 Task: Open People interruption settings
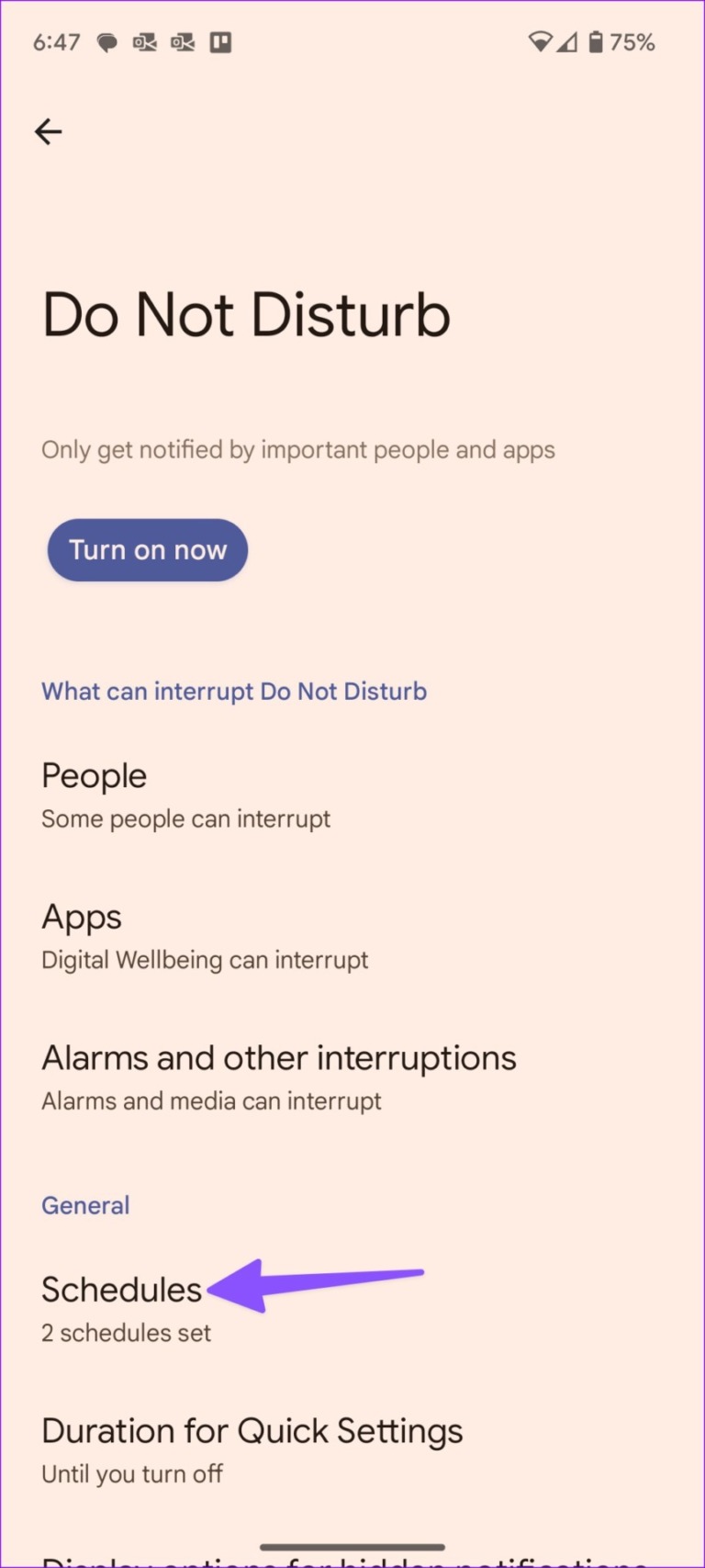click(185, 795)
